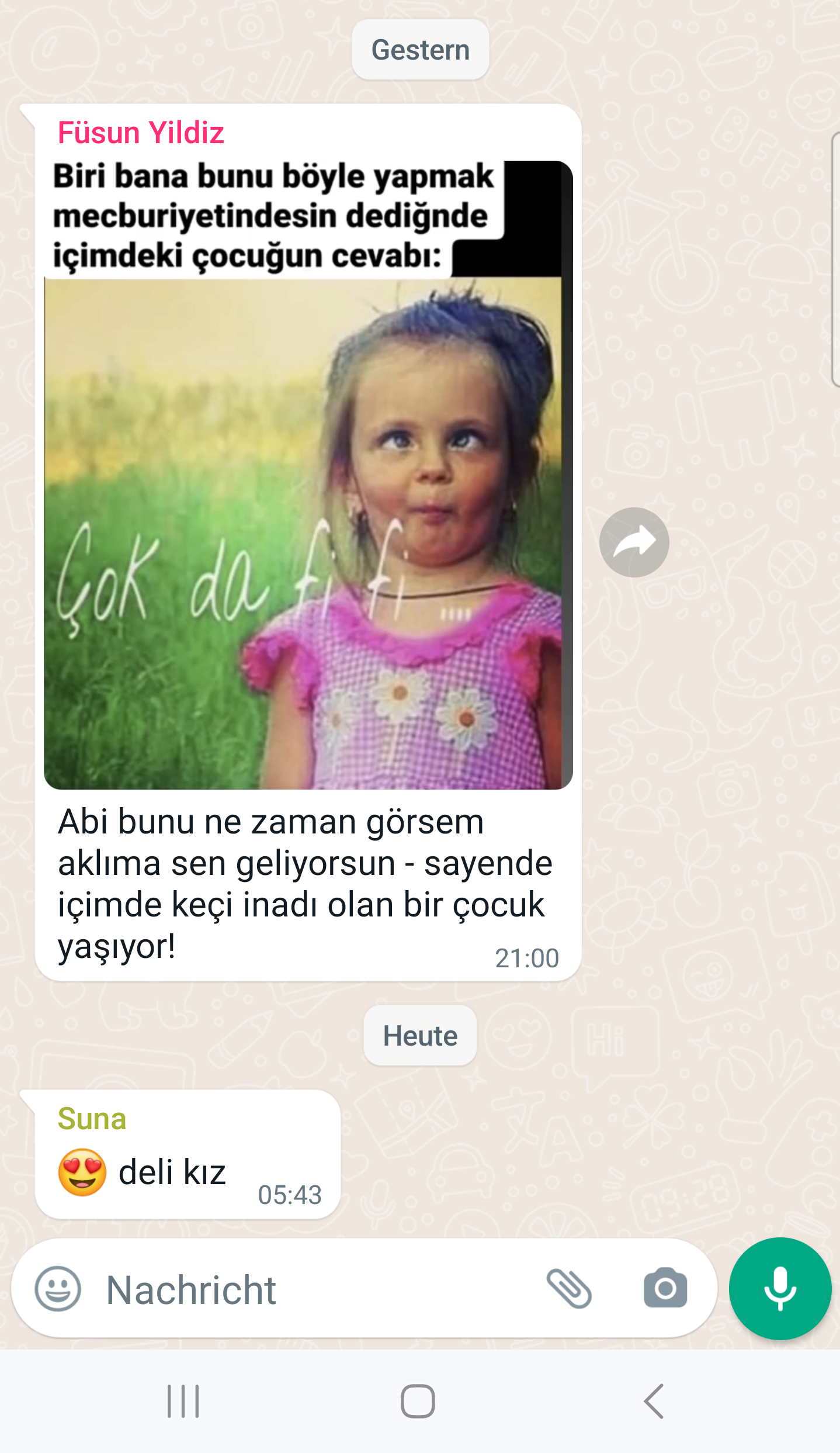This screenshot has height=1453, width=840.
Task: Tap Suna's sender name
Action: coord(92,1119)
